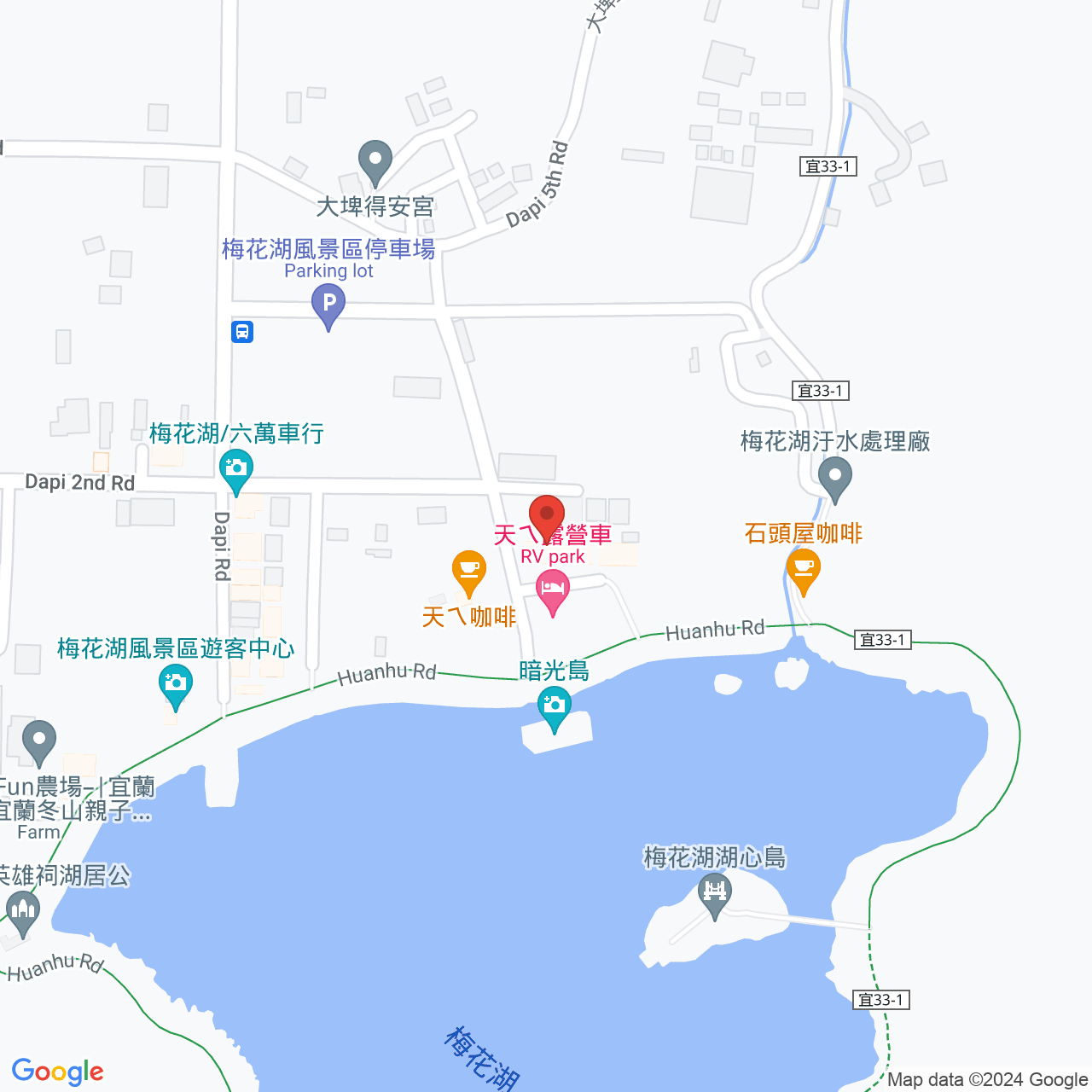Select the 英雄祠湖居公 temple marker
1092x1092 pixels.
click(x=22, y=911)
